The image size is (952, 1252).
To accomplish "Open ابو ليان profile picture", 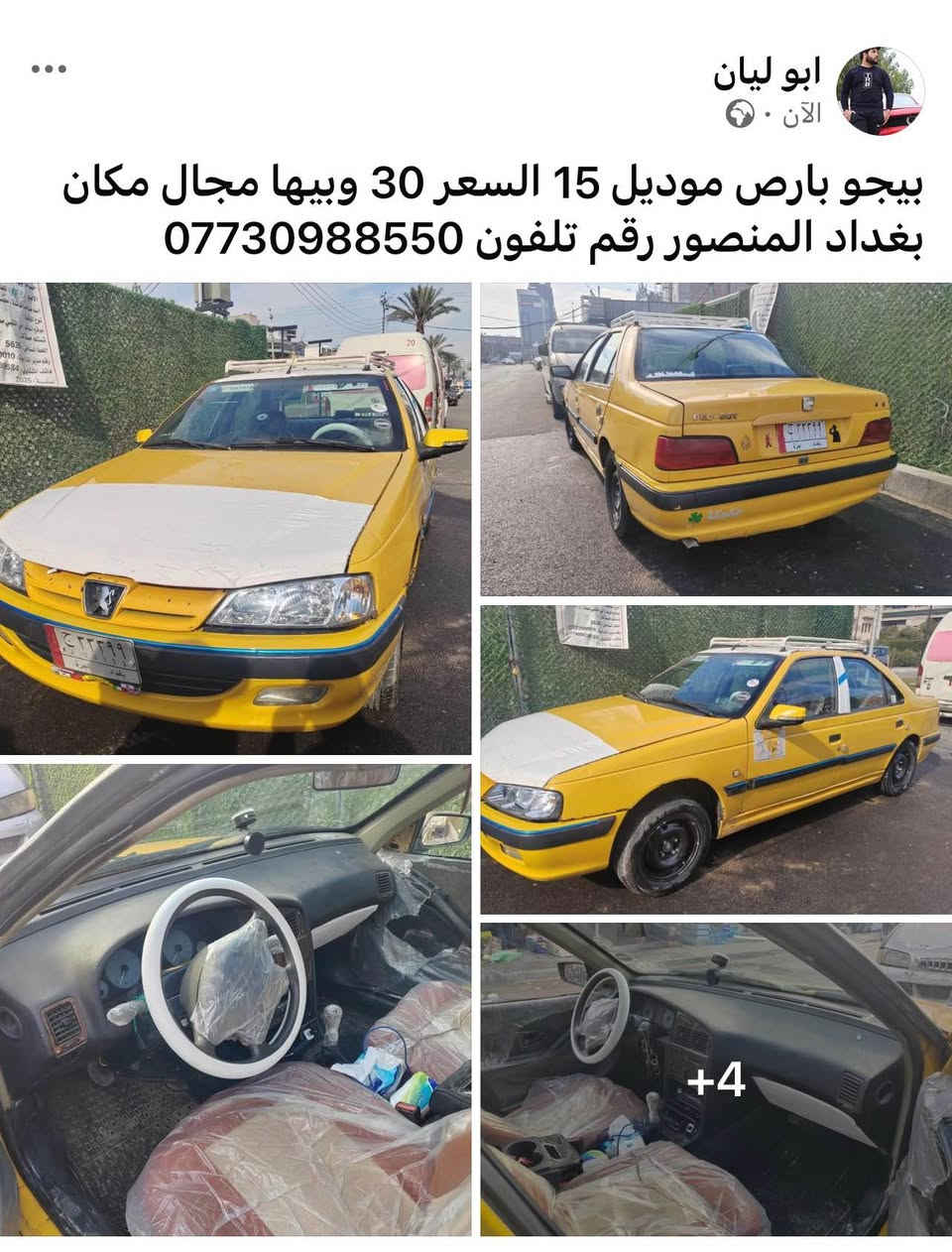I will pyautogui.click(x=881, y=90).
